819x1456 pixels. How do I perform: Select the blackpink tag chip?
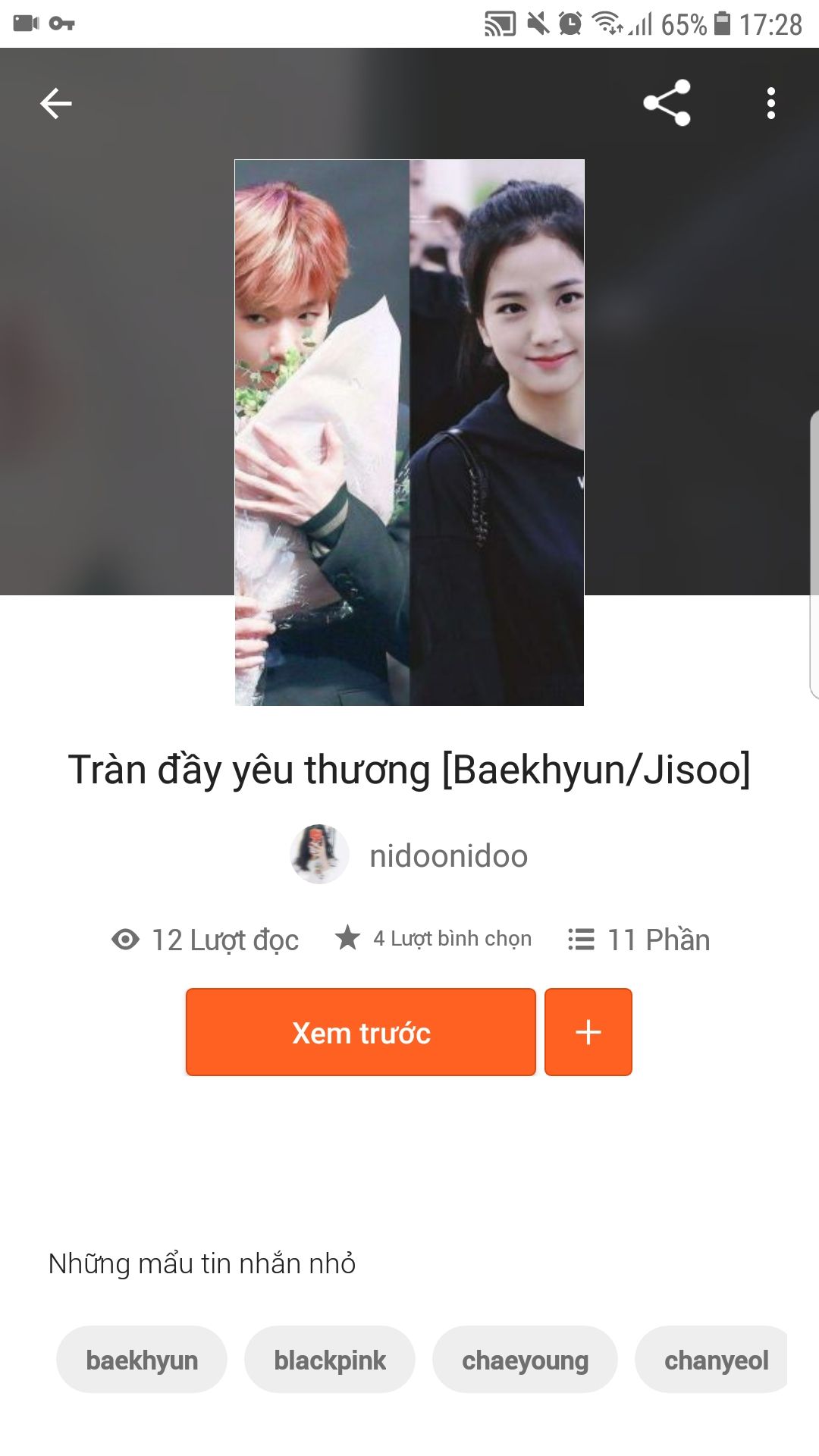[x=330, y=1360]
